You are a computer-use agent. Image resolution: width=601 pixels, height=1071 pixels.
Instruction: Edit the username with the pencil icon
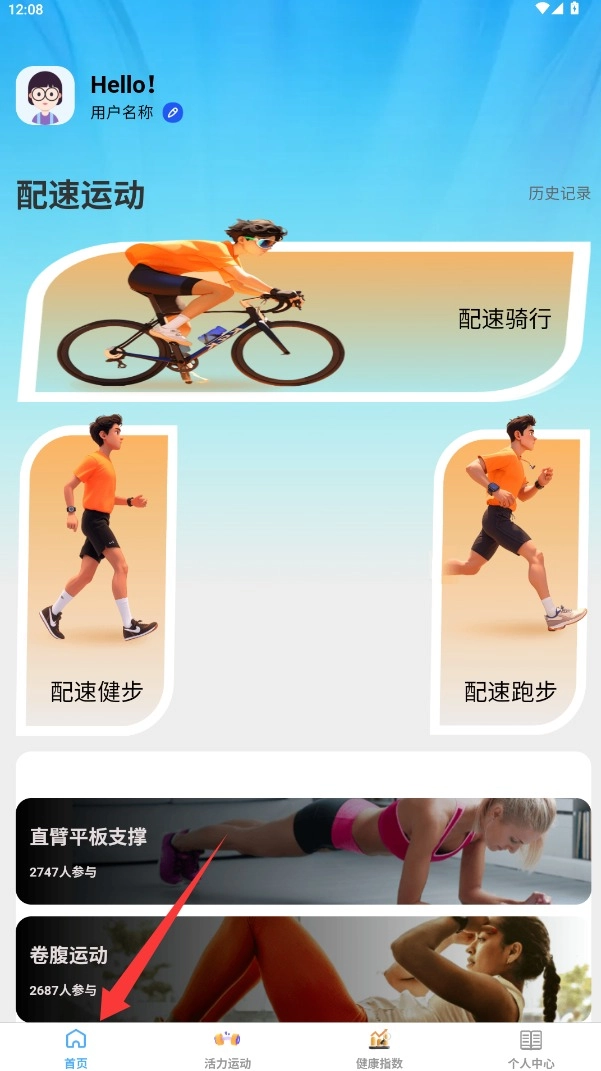[x=173, y=113]
